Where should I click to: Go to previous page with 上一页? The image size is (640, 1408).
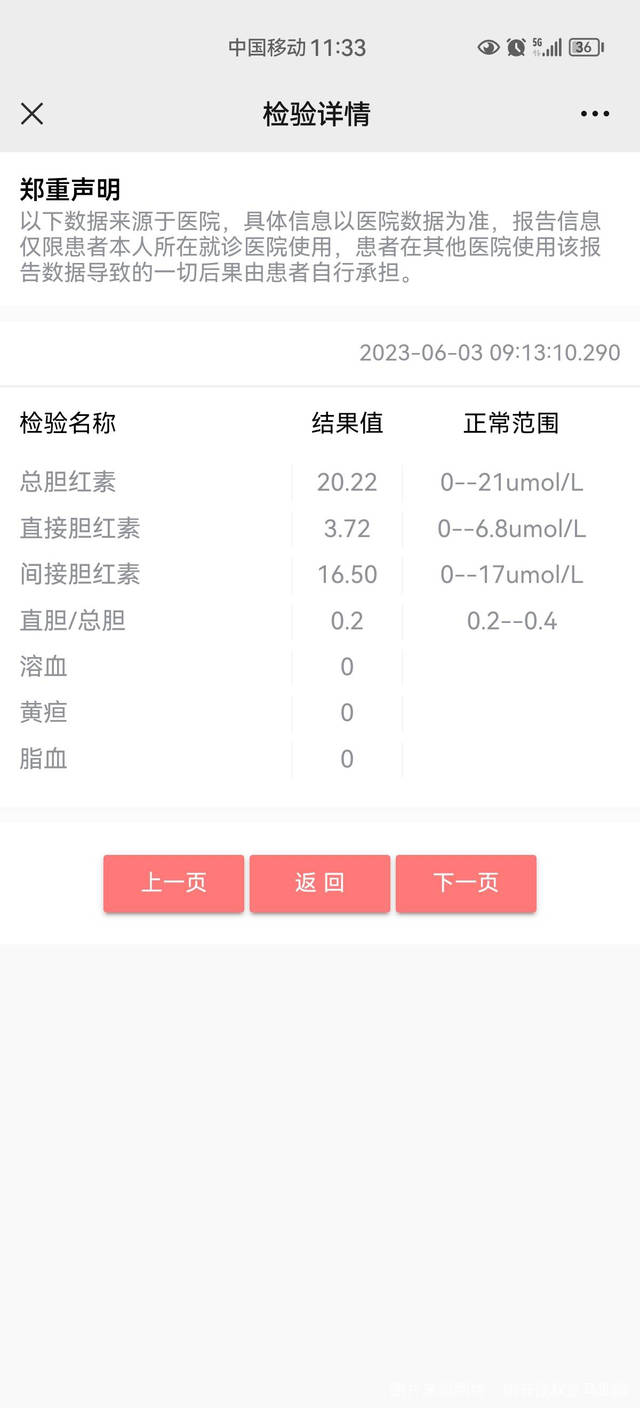point(174,883)
